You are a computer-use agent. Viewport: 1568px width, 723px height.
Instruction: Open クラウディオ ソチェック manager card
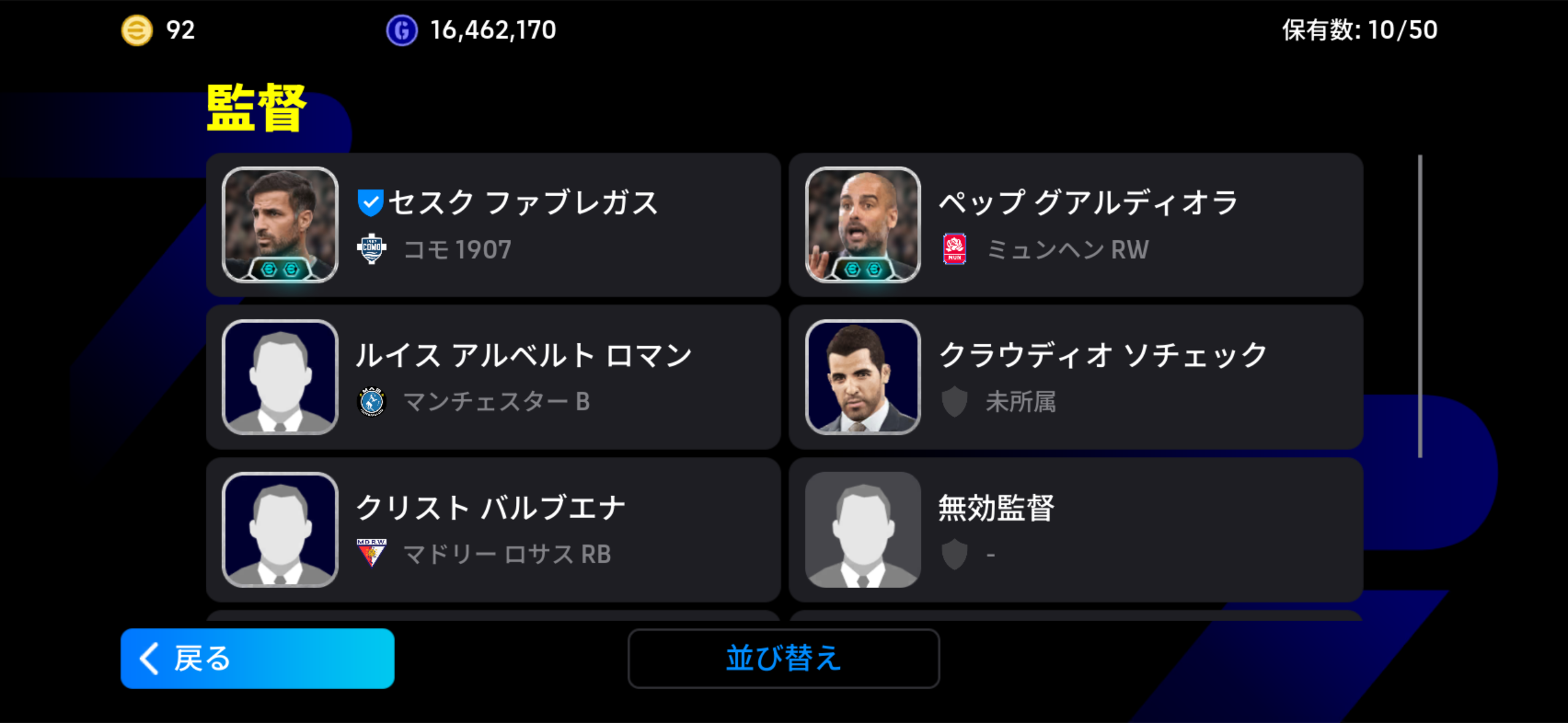coord(1075,377)
